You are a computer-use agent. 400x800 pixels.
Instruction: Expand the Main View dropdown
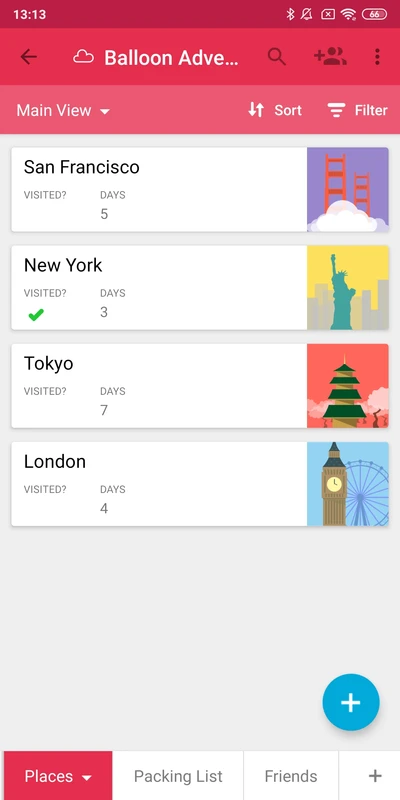(x=63, y=110)
